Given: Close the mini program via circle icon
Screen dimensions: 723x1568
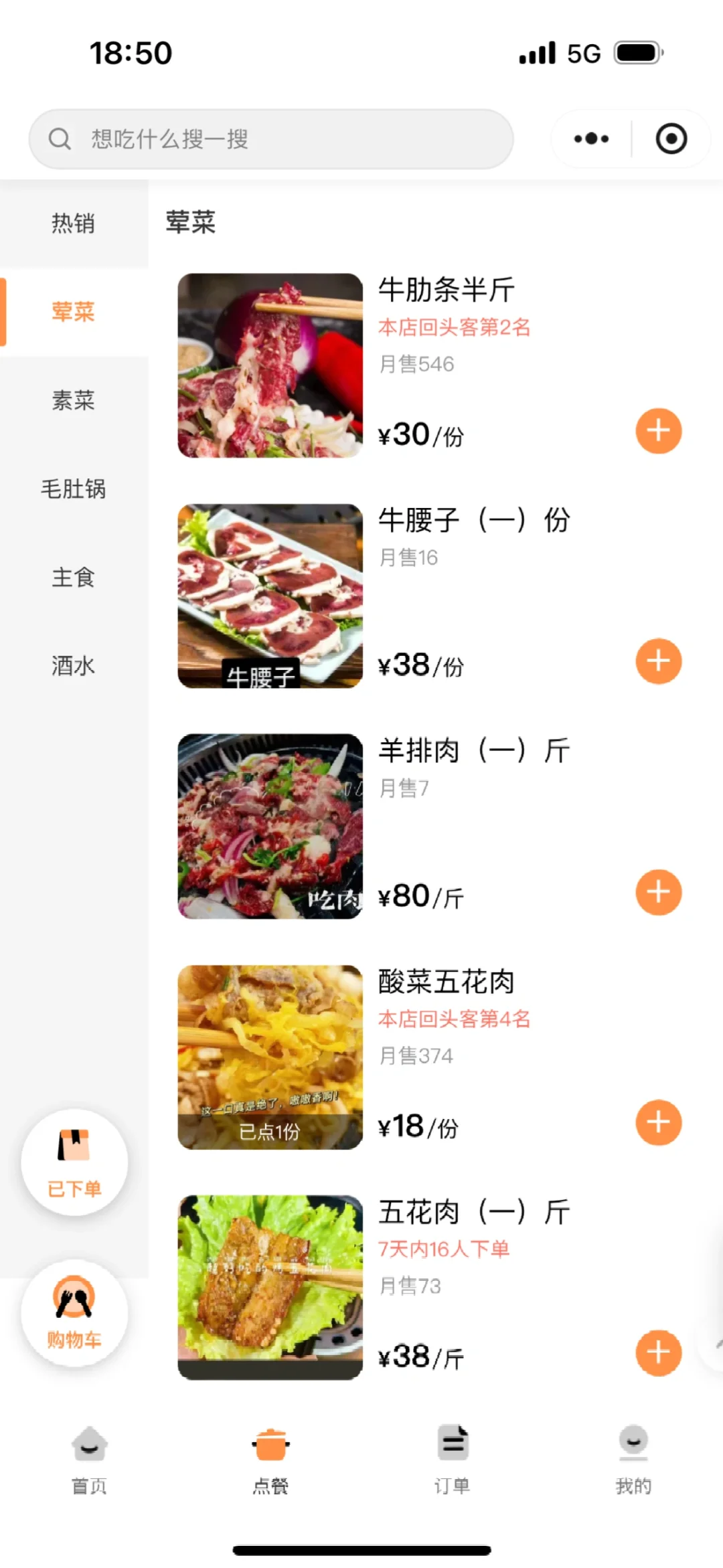Looking at the screenshot, I should click(x=671, y=139).
